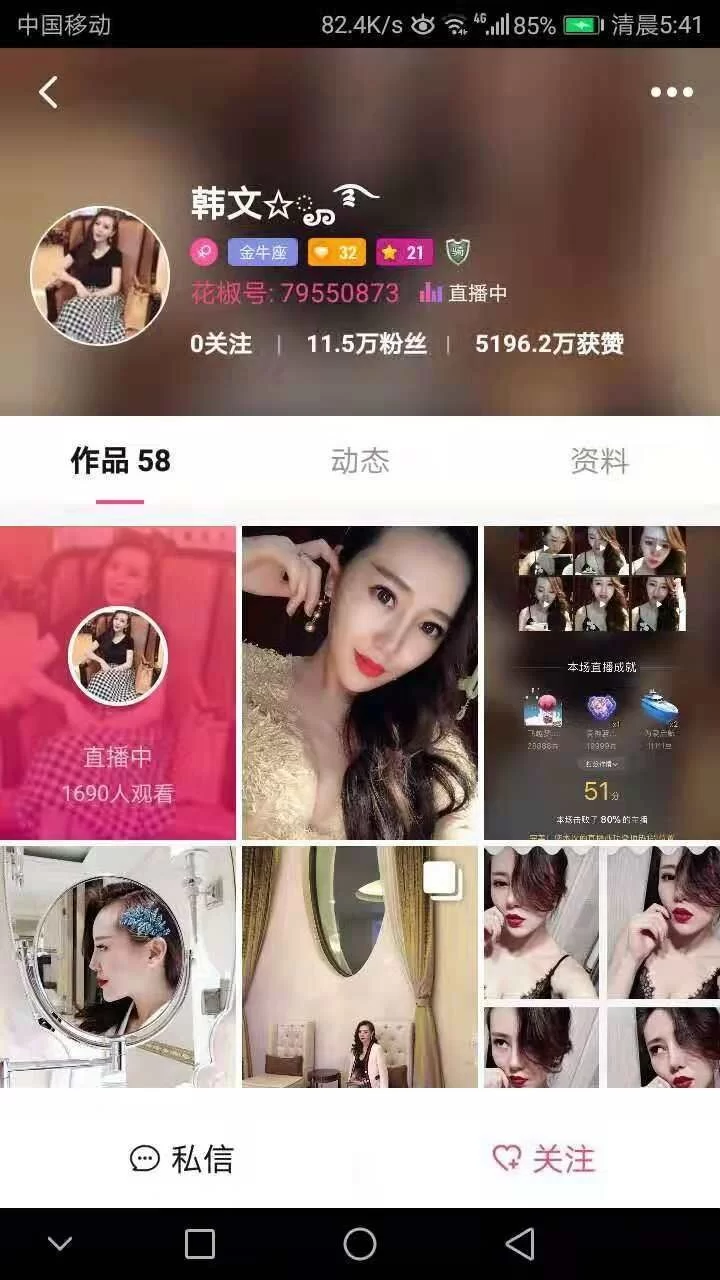Switch to the 资料 tab
Screen dimensions: 720x1280
point(599,461)
